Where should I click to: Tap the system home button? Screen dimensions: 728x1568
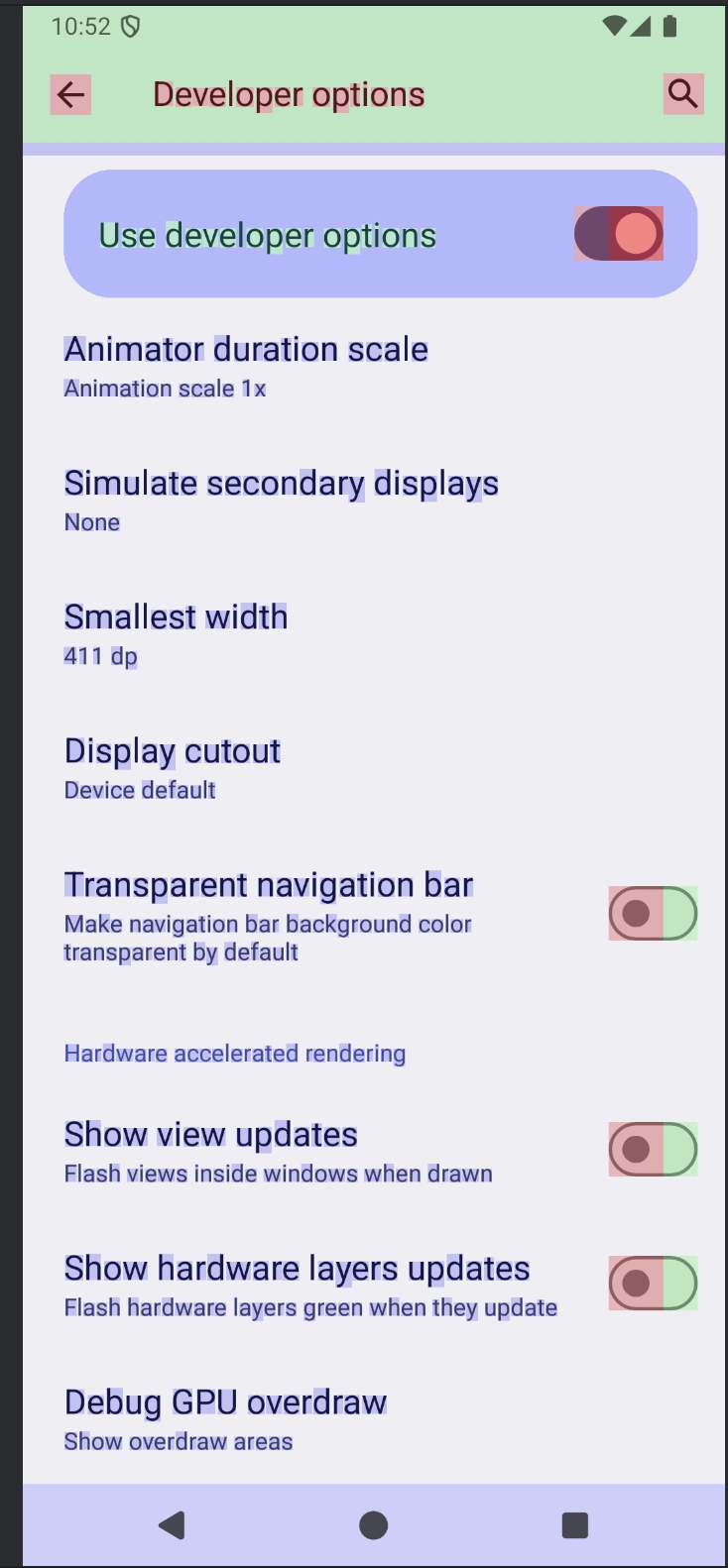pyautogui.click(x=374, y=1524)
